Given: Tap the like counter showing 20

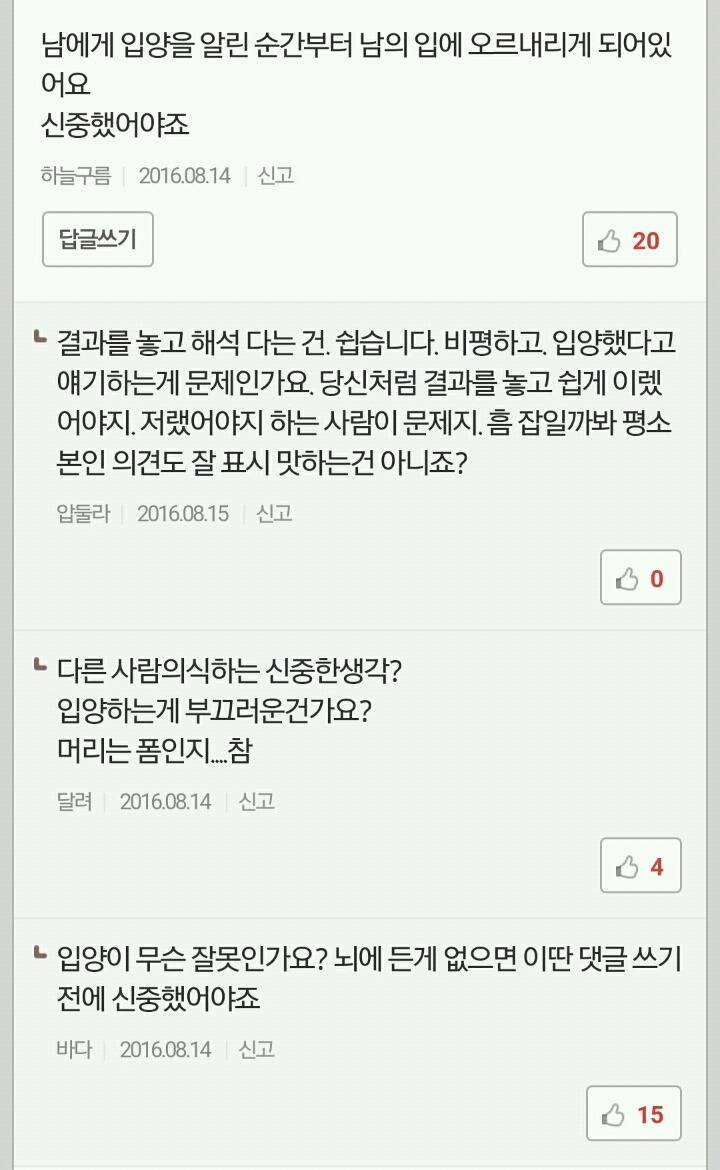Looking at the screenshot, I should 647,240.
